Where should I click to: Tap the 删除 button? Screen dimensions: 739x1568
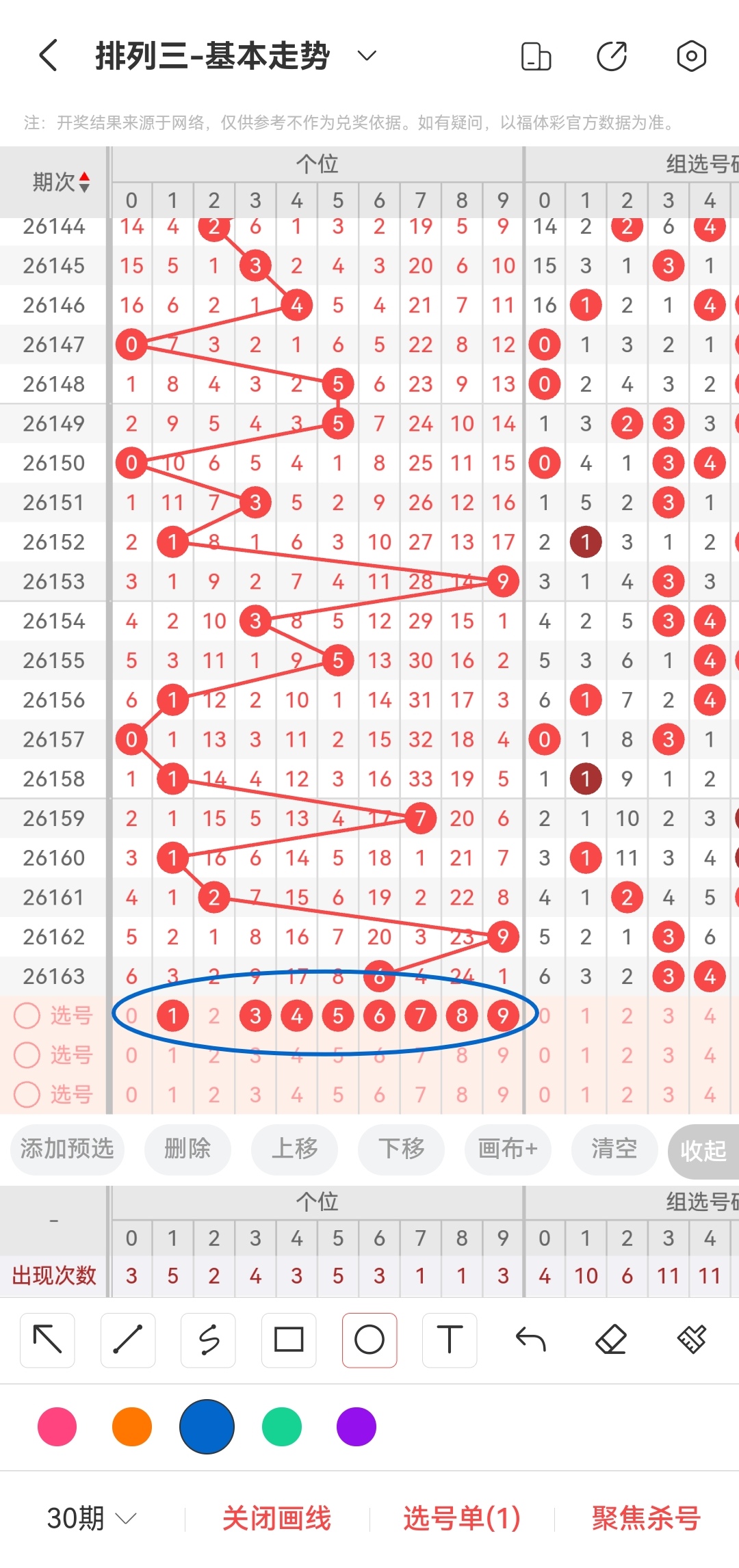tap(187, 1149)
